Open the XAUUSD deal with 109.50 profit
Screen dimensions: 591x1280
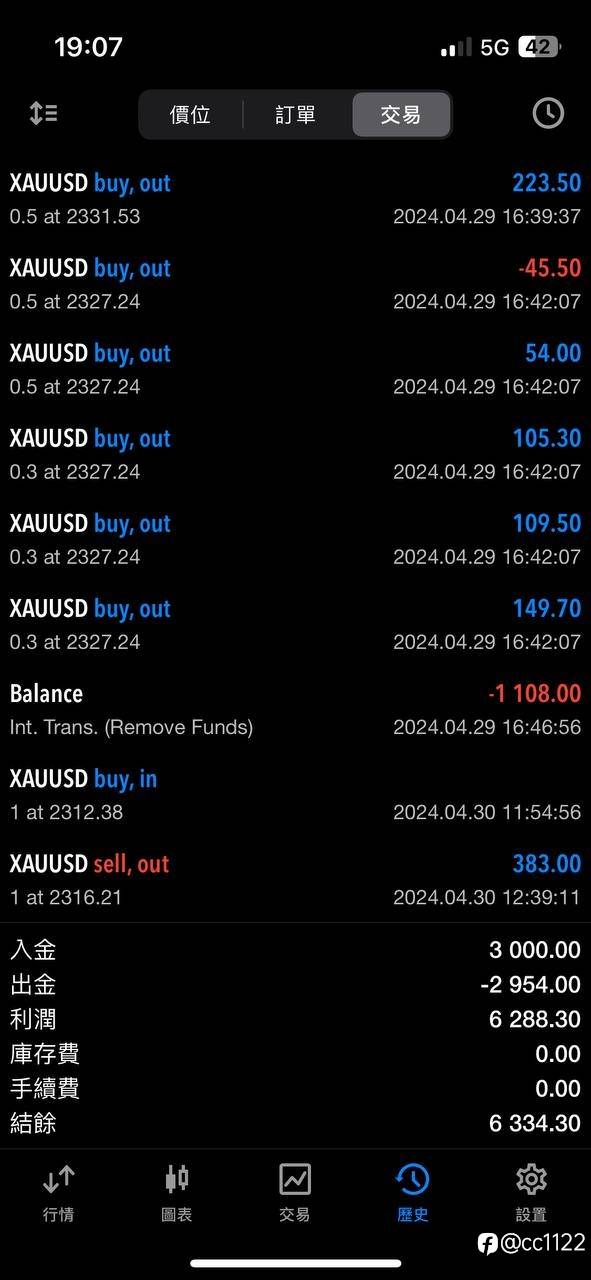tap(295, 539)
